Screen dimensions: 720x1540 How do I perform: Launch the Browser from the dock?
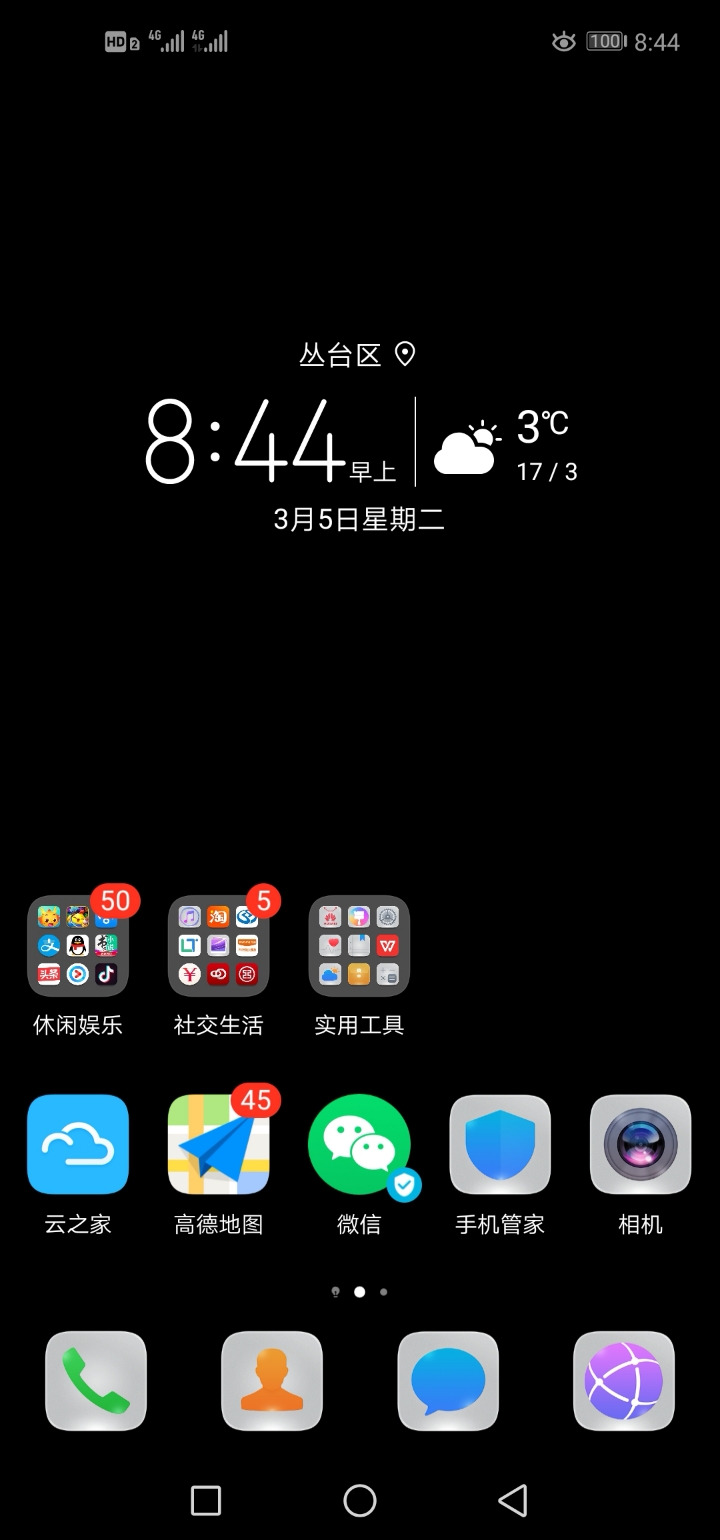(623, 1382)
